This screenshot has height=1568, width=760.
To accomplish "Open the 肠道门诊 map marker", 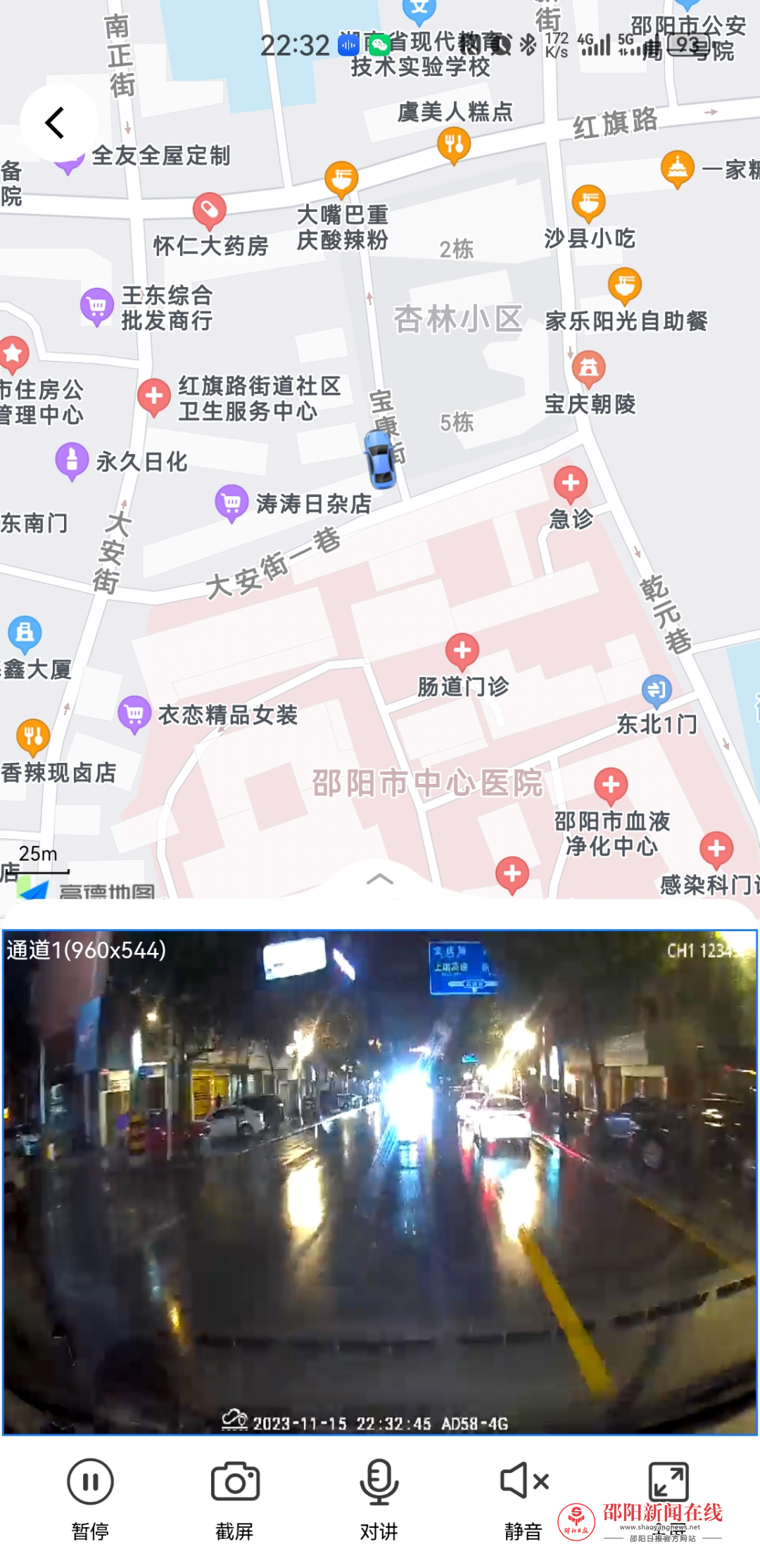I will click(x=462, y=651).
